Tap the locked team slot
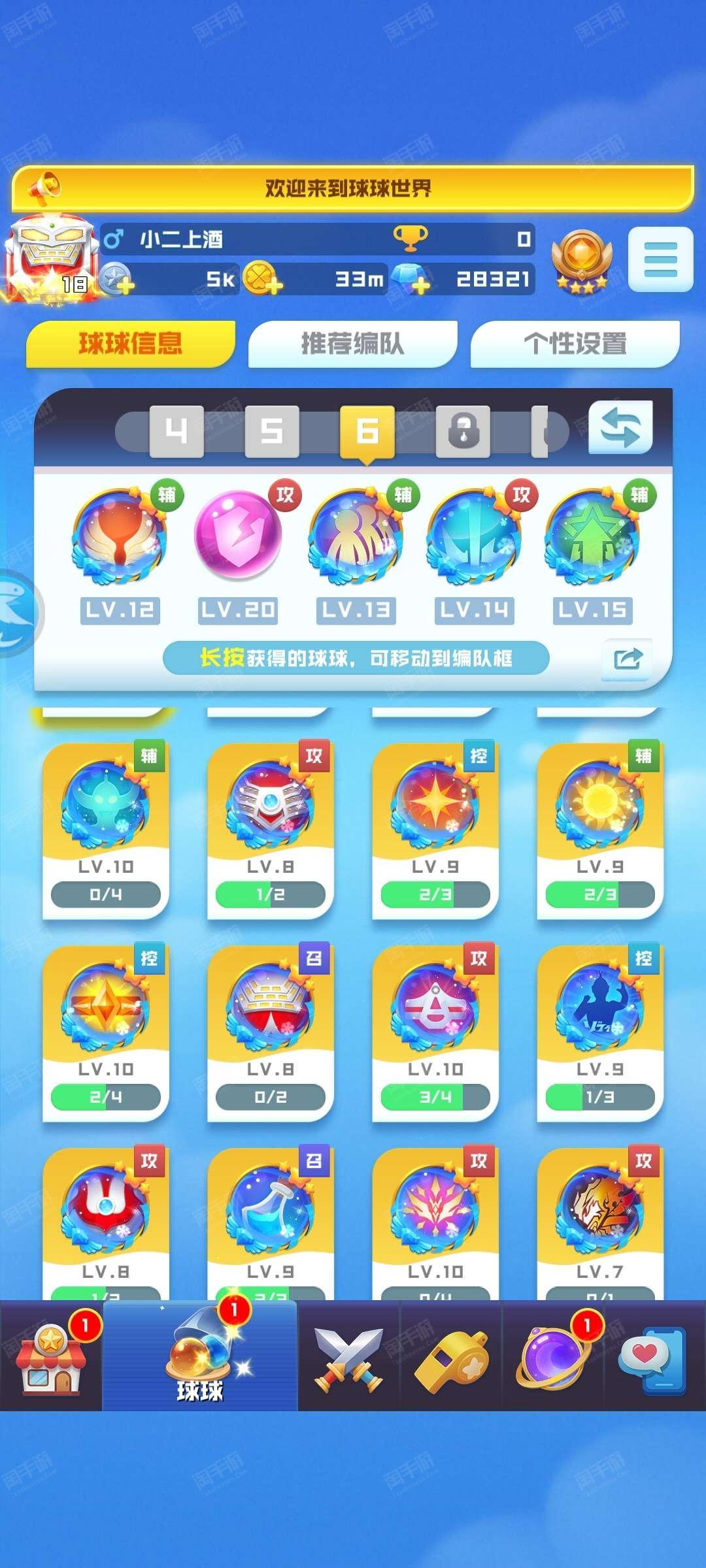The width and height of the screenshot is (706, 1568). point(463,431)
